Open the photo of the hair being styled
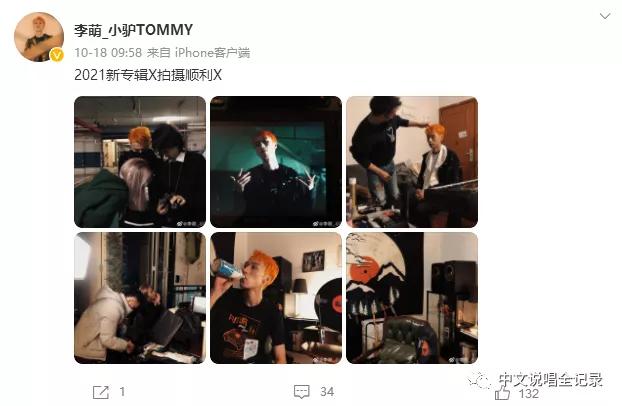622x406 pixels. pos(411,161)
